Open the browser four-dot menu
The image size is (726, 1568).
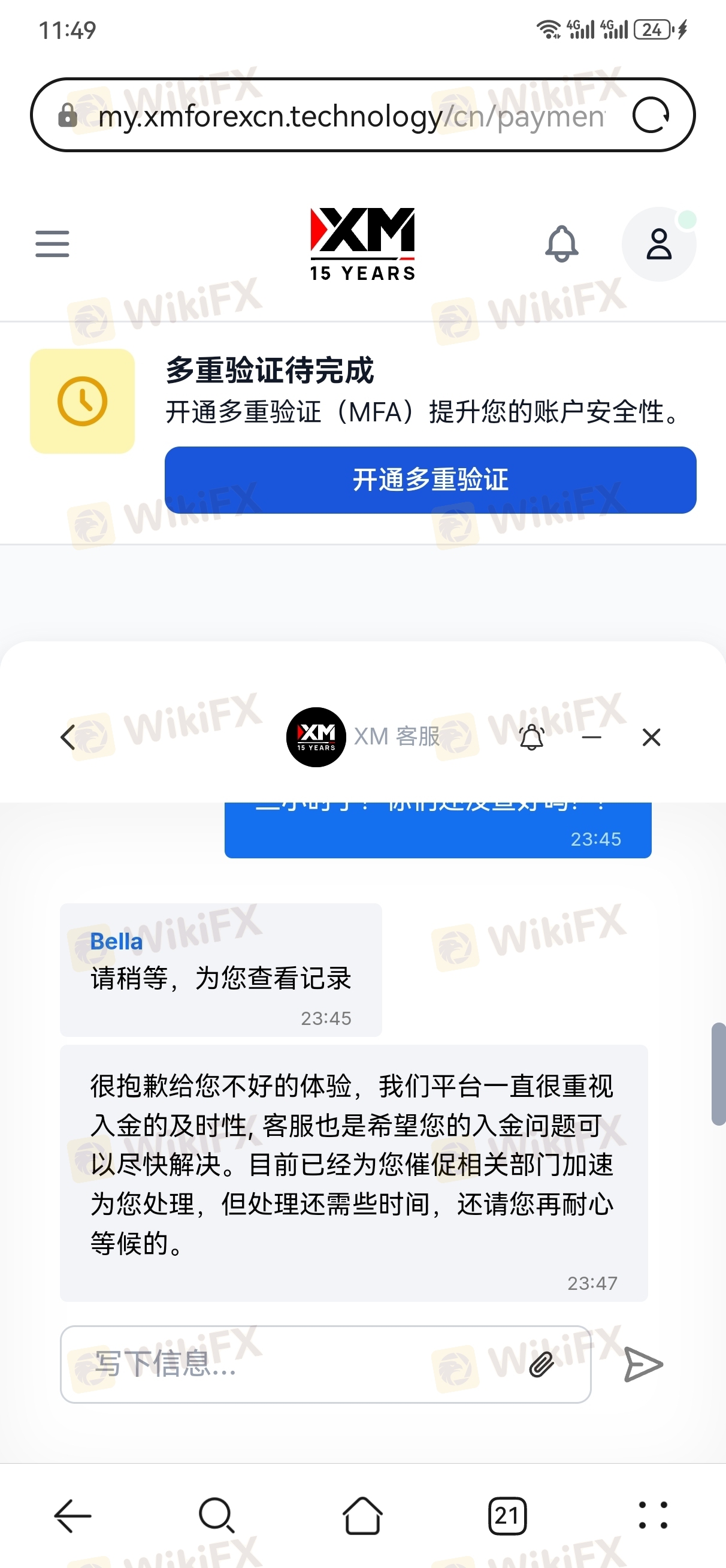[x=652, y=1515]
